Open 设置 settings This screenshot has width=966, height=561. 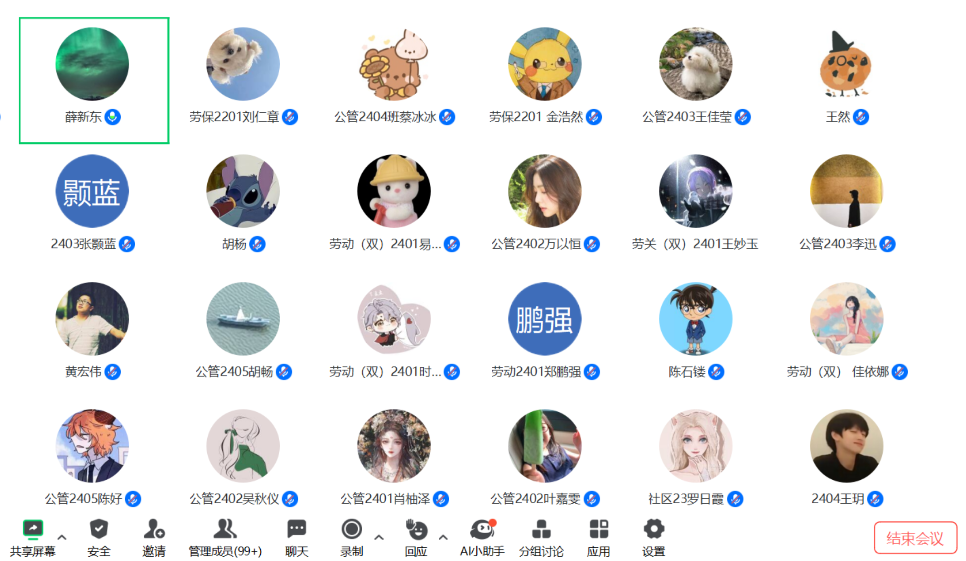click(654, 537)
